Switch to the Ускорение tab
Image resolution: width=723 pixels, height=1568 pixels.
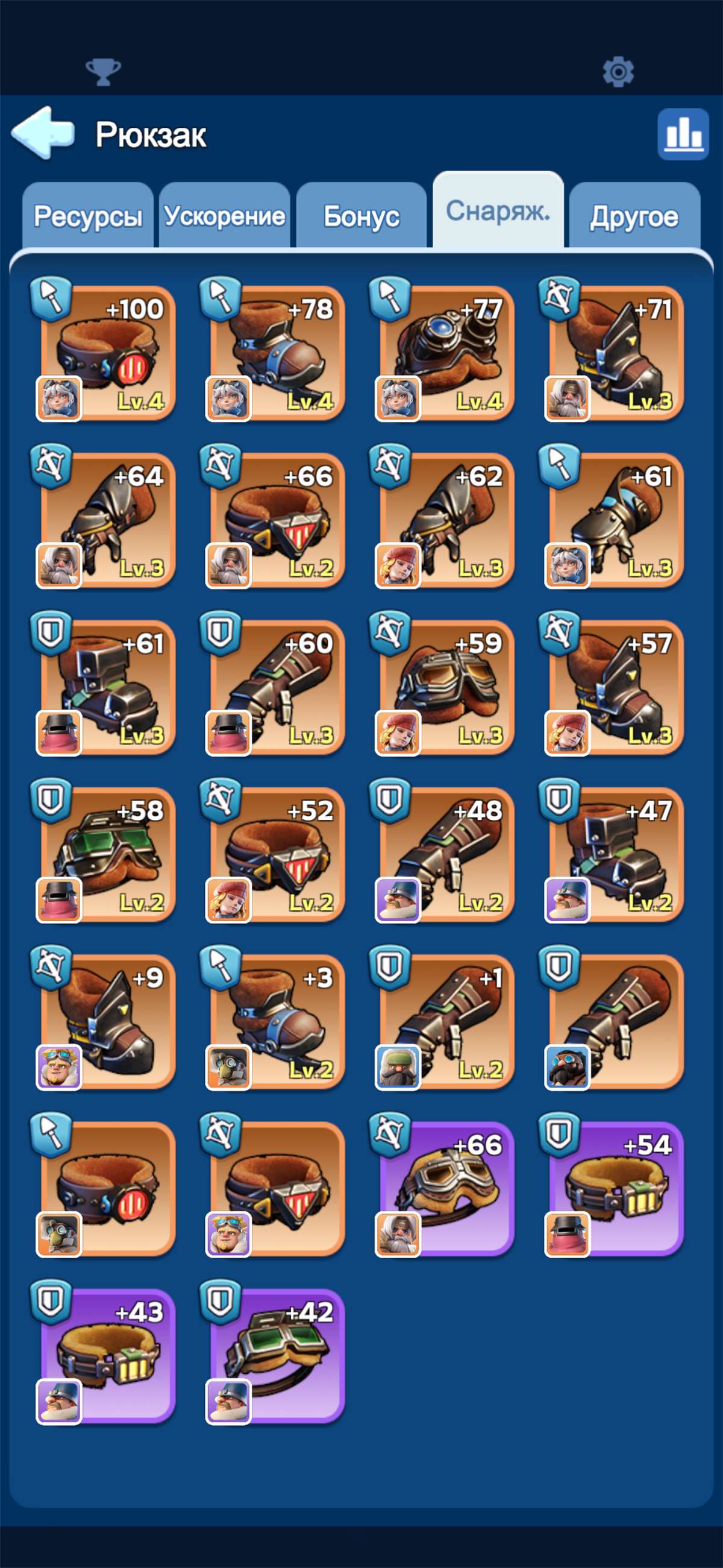coord(224,216)
